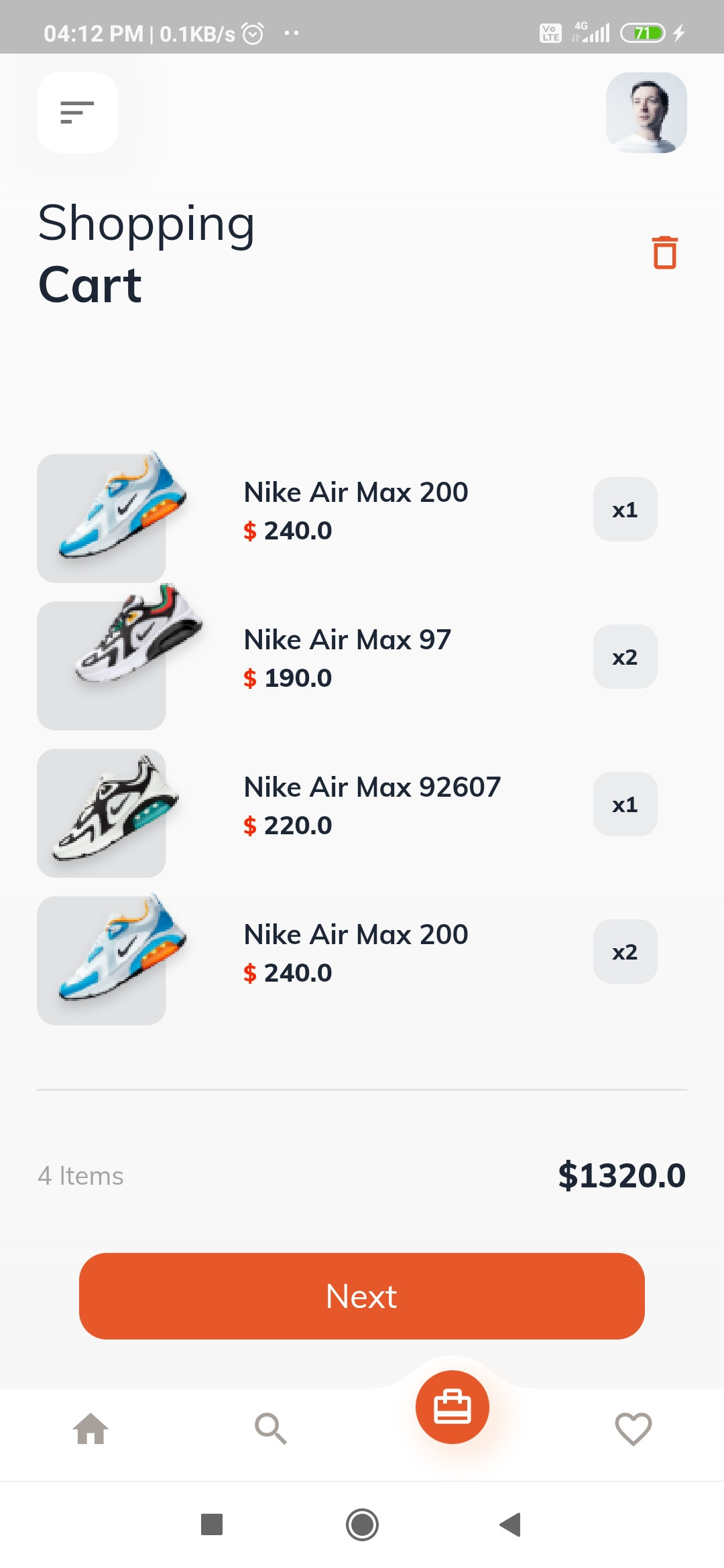Open the user profile avatar
This screenshot has height=1568, width=724.
click(646, 113)
